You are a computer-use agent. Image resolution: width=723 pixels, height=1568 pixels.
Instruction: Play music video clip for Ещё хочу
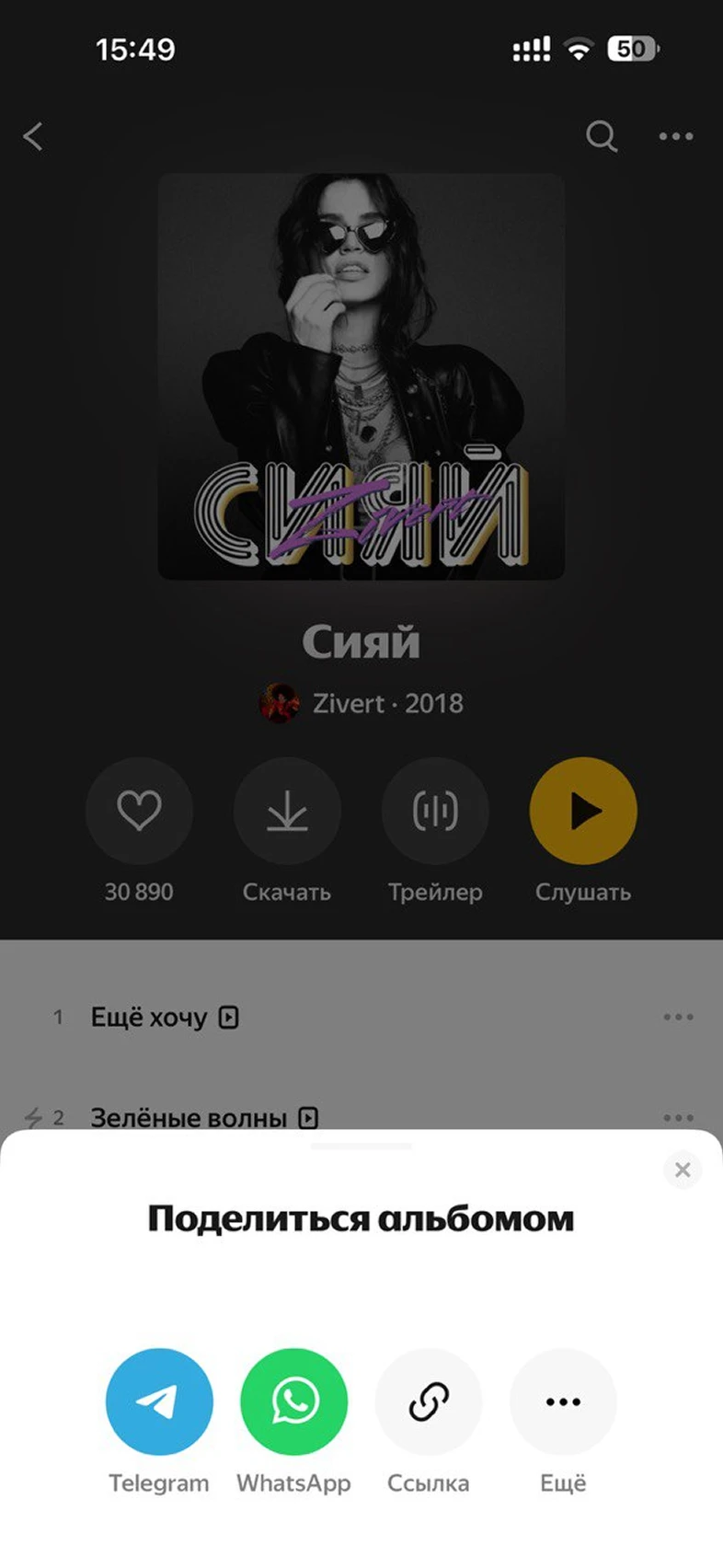[x=227, y=1018]
